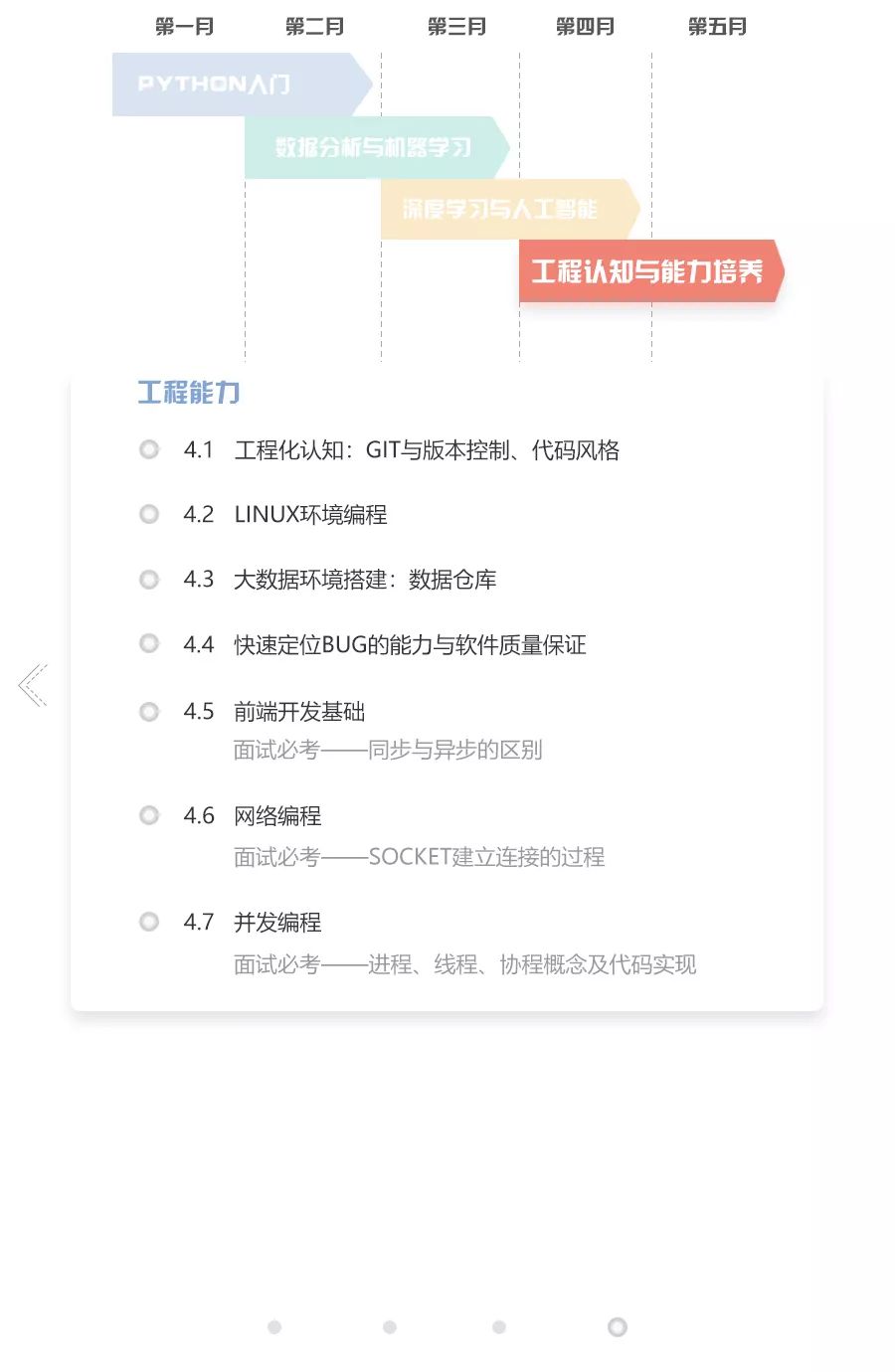The height and width of the screenshot is (1372, 895).
Task: Go to the previous slide arrow
Action: point(33,685)
